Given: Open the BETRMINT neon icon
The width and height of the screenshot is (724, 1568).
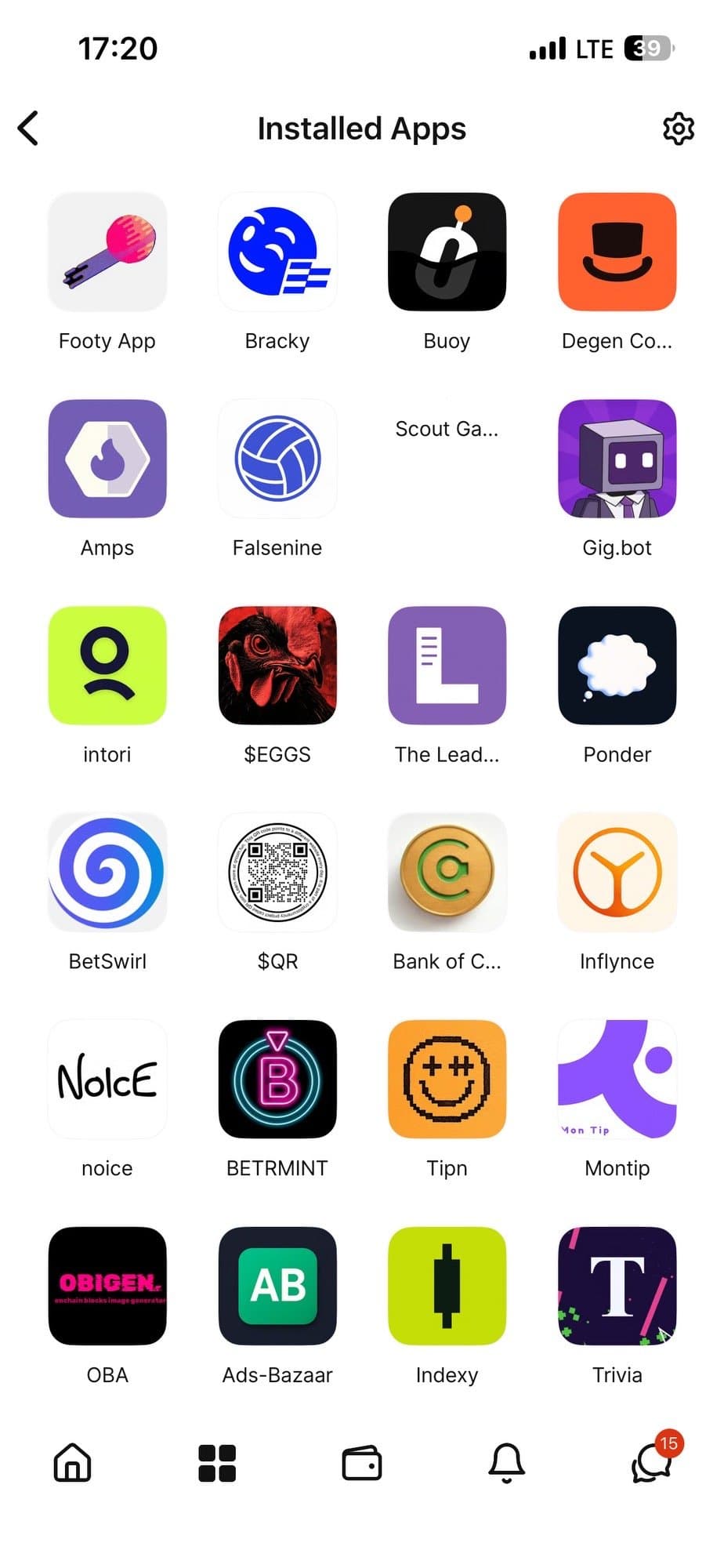Looking at the screenshot, I should [x=277, y=1080].
